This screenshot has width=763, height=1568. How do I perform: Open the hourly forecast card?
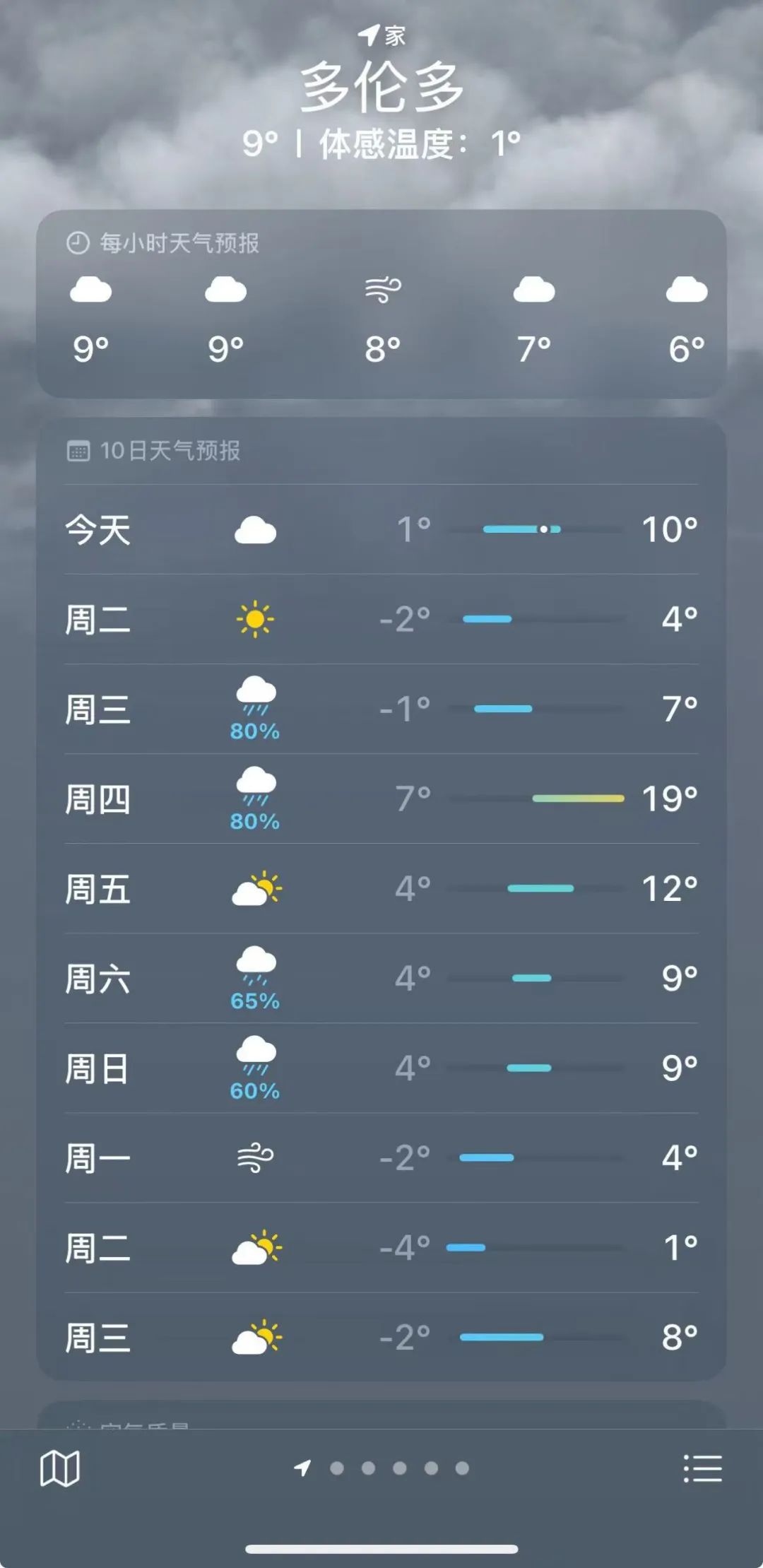pyautogui.click(x=381, y=304)
